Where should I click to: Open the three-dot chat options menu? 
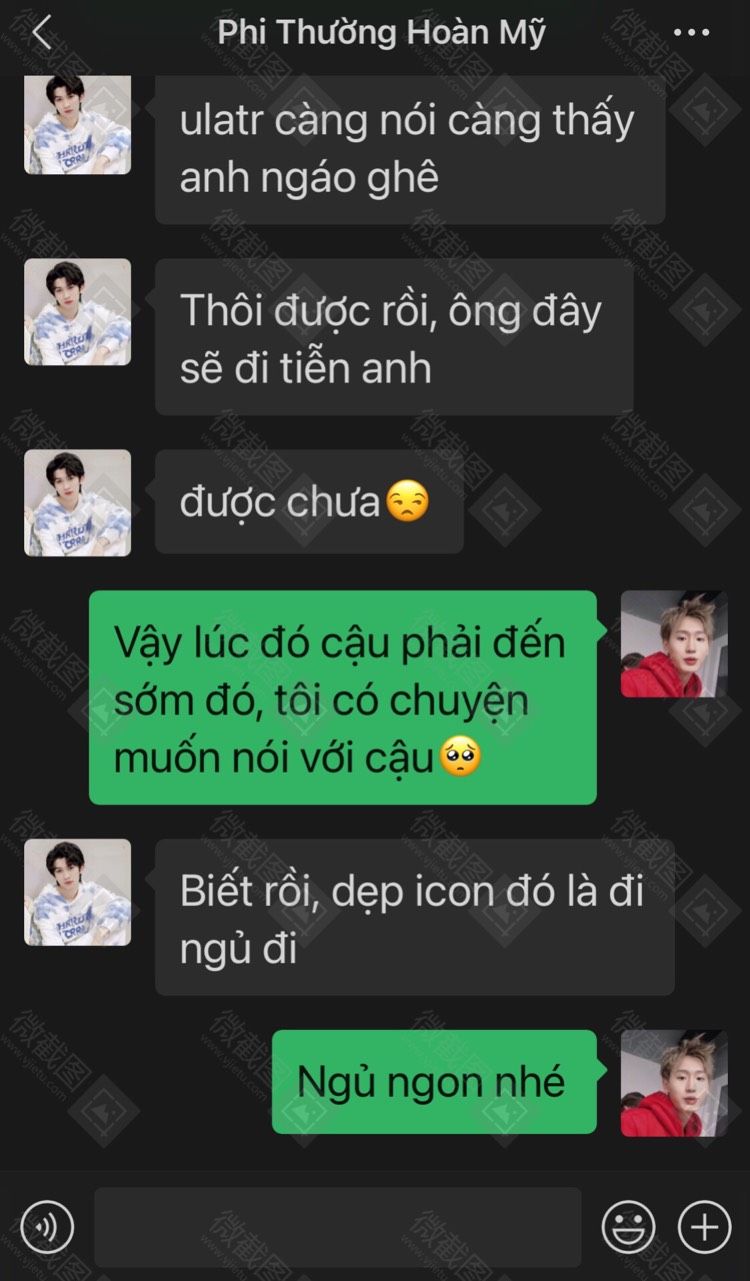click(691, 33)
